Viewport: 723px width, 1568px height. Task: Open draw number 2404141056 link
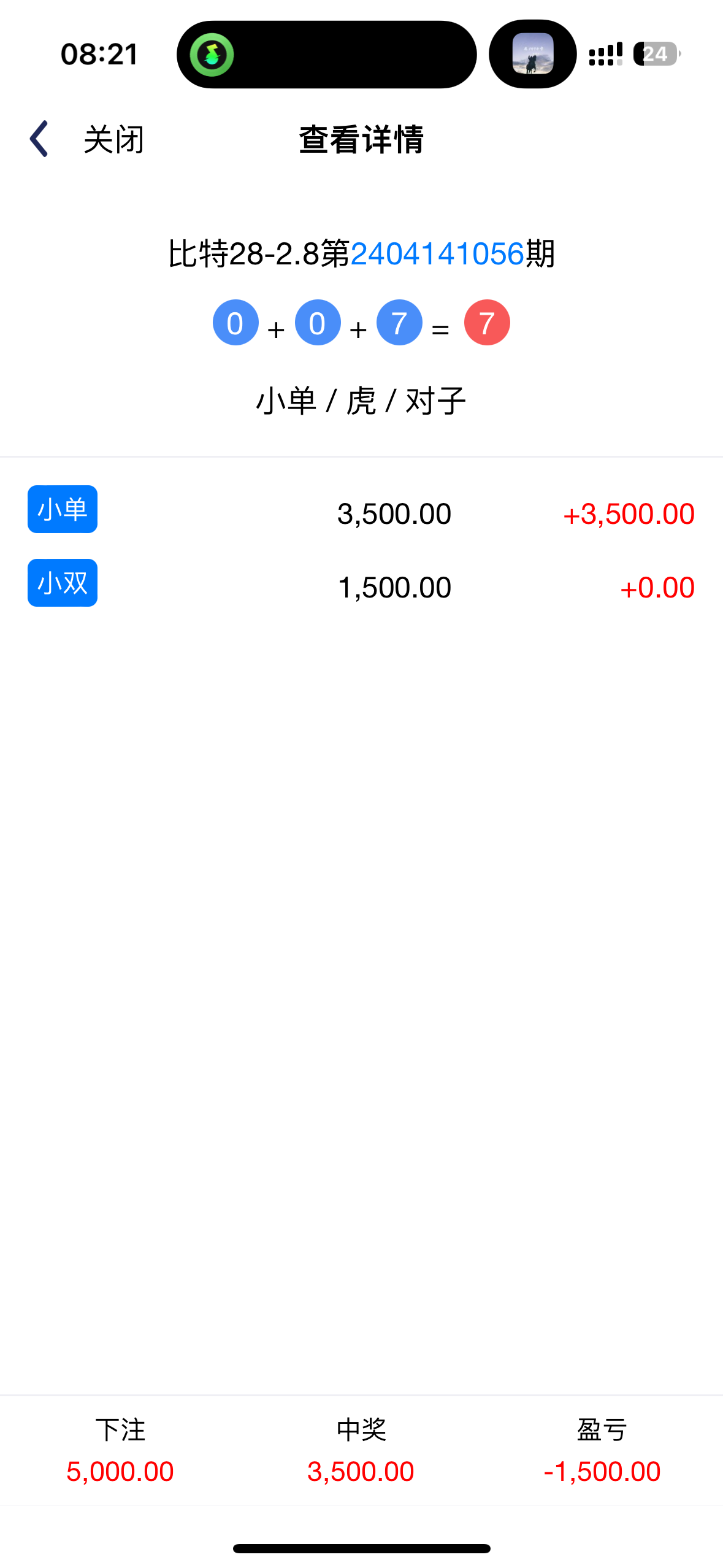click(x=437, y=254)
